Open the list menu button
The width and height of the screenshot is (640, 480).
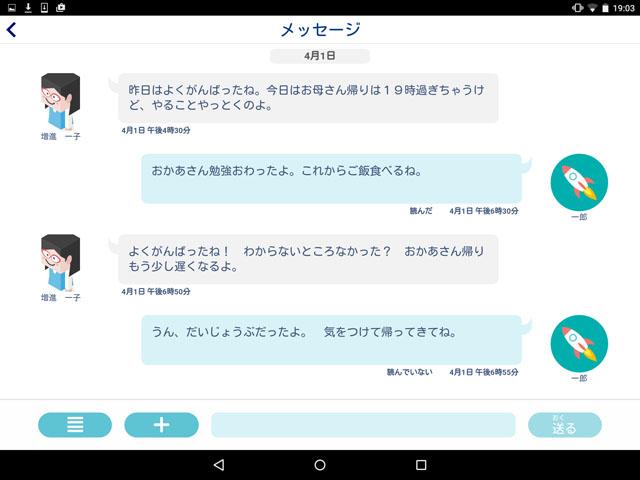[x=75, y=424]
